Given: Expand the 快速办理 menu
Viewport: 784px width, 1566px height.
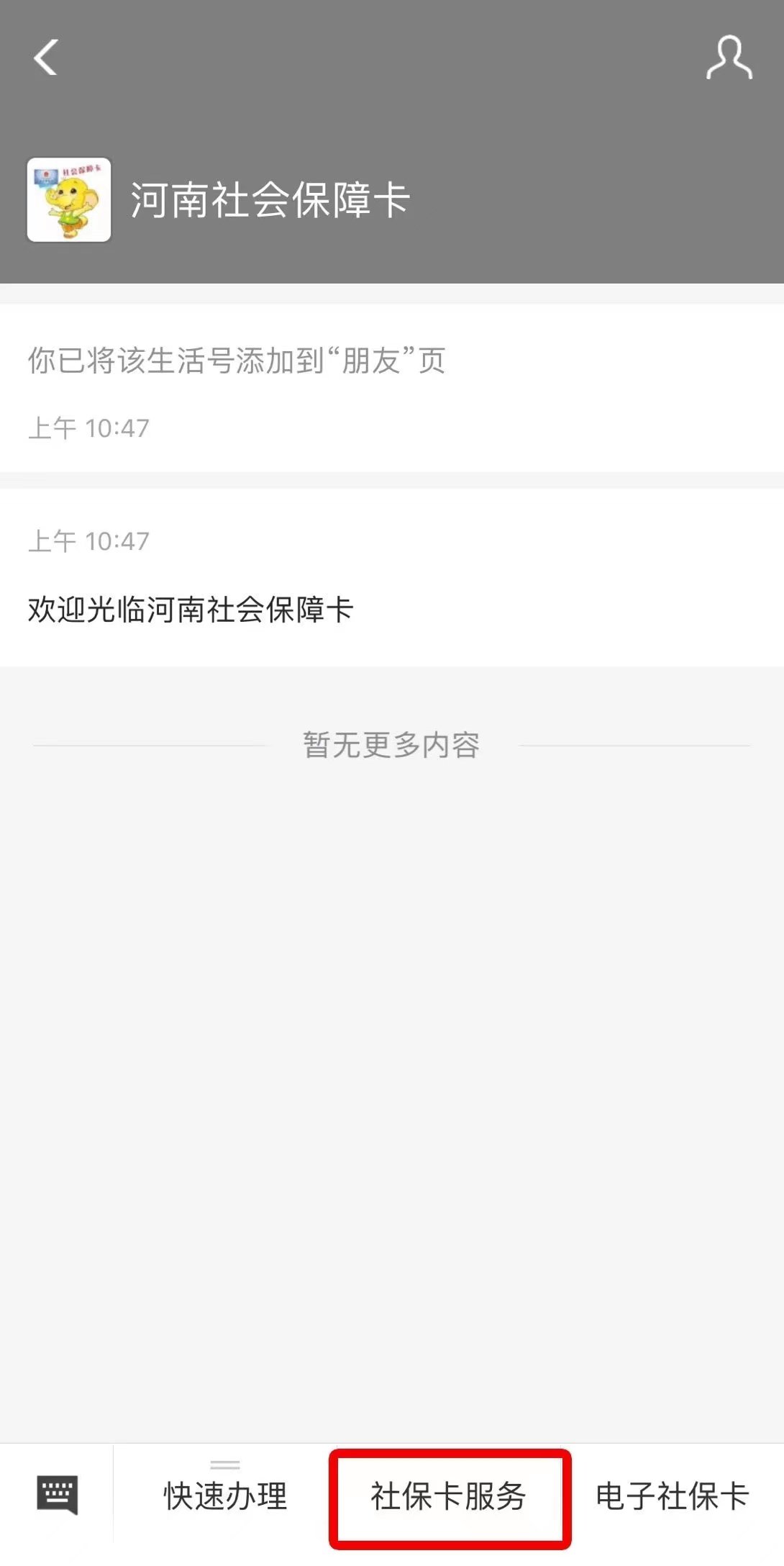Looking at the screenshot, I should pos(225,1495).
